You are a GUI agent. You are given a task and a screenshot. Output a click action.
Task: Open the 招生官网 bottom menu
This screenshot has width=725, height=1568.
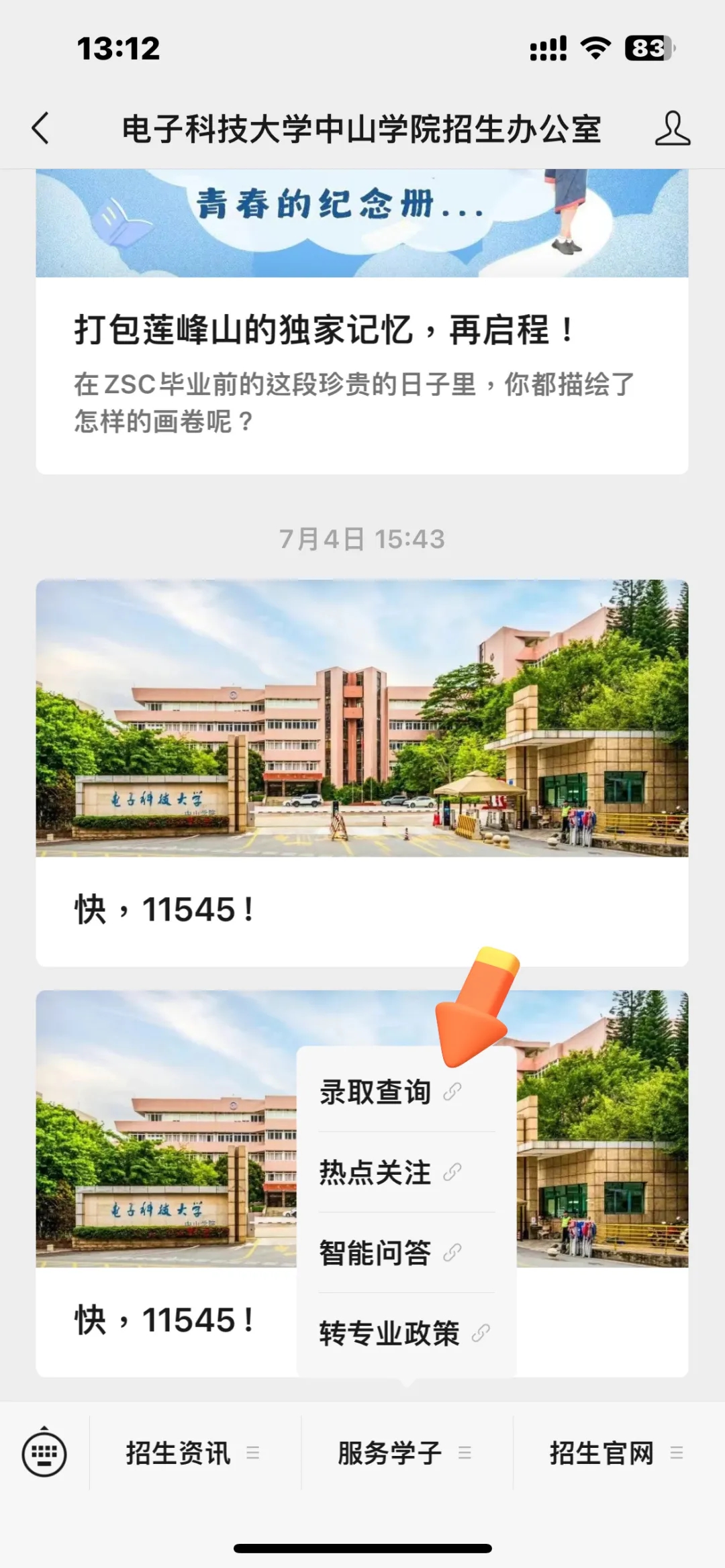click(616, 1454)
